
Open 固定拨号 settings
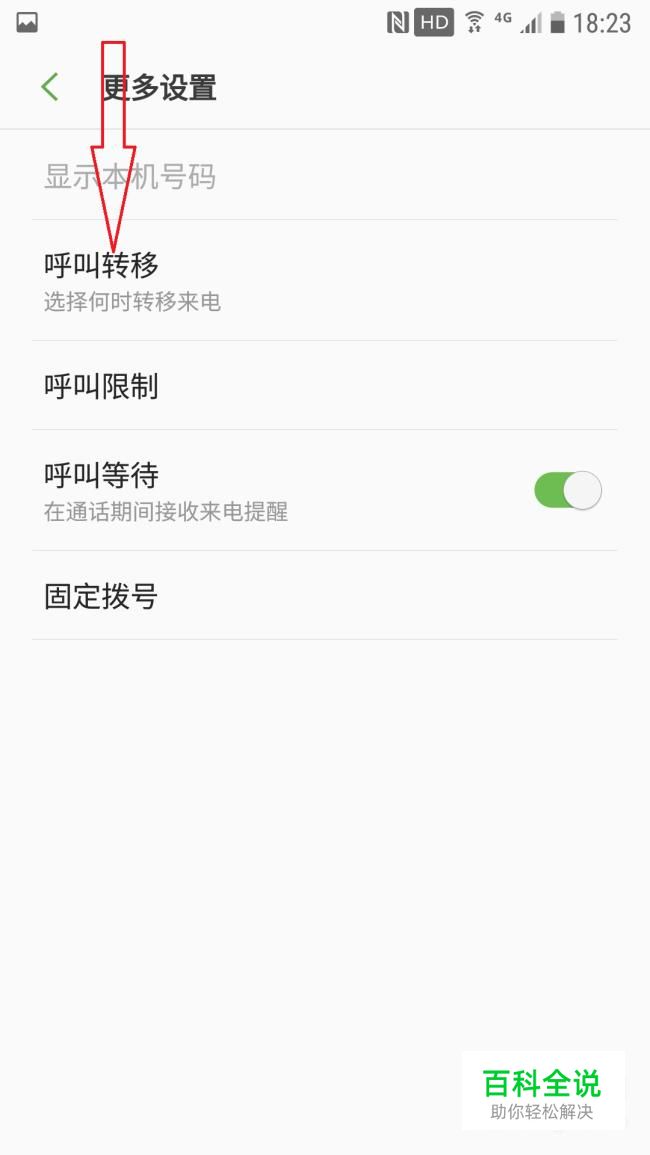[324, 596]
